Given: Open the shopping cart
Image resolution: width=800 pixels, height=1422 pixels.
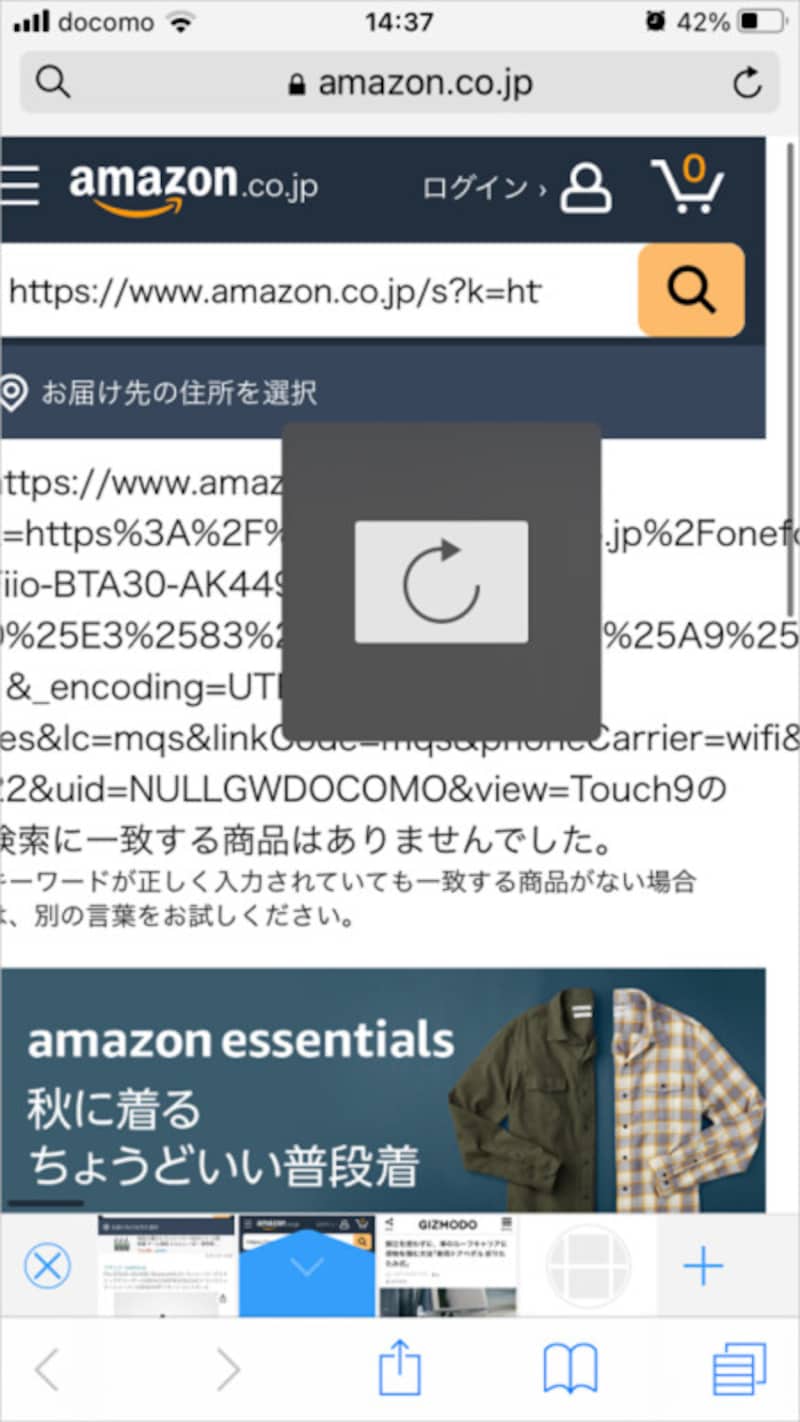Looking at the screenshot, I should pos(690,185).
